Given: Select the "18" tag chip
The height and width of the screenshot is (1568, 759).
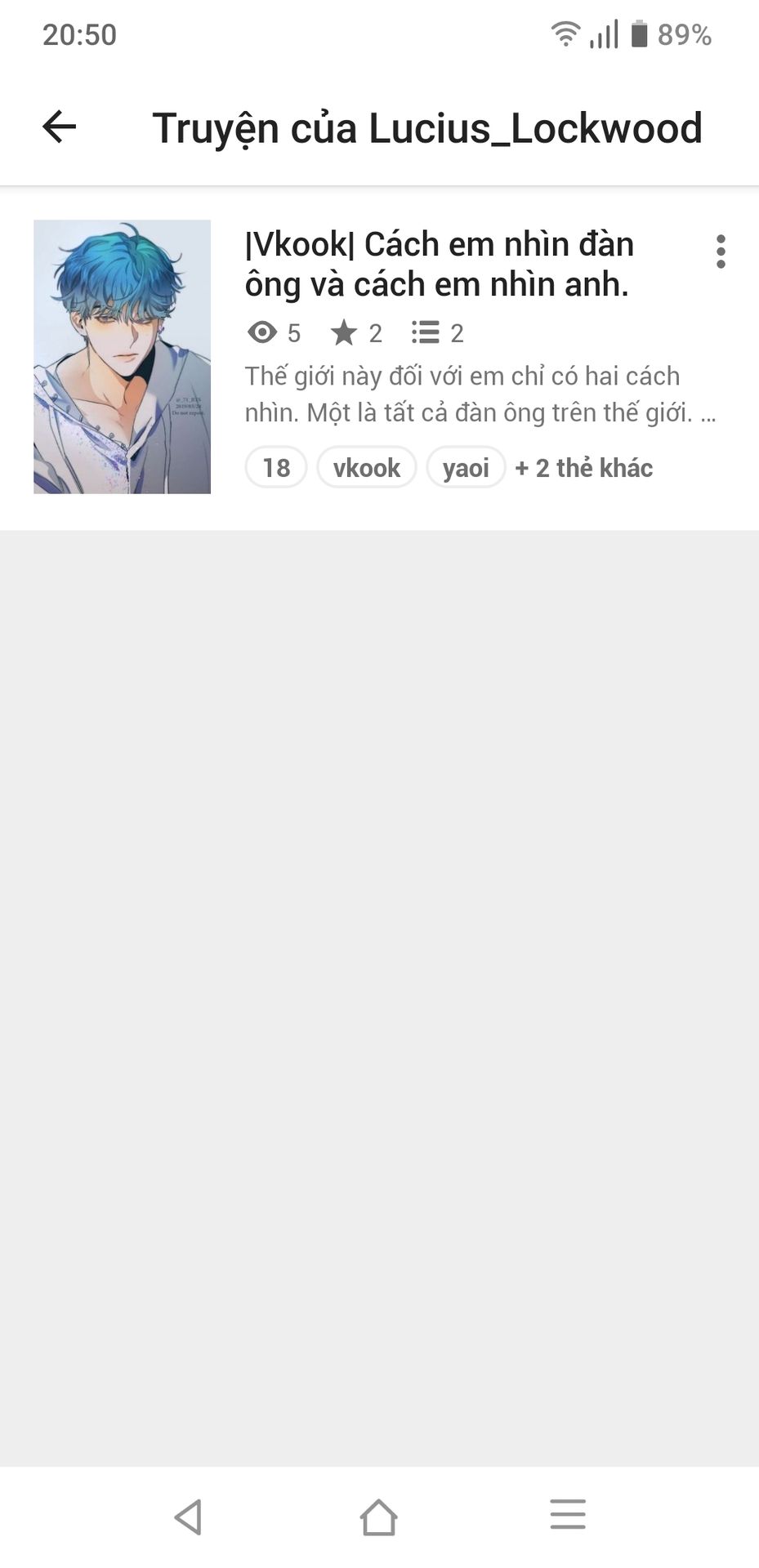Looking at the screenshot, I should (x=276, y=468).
